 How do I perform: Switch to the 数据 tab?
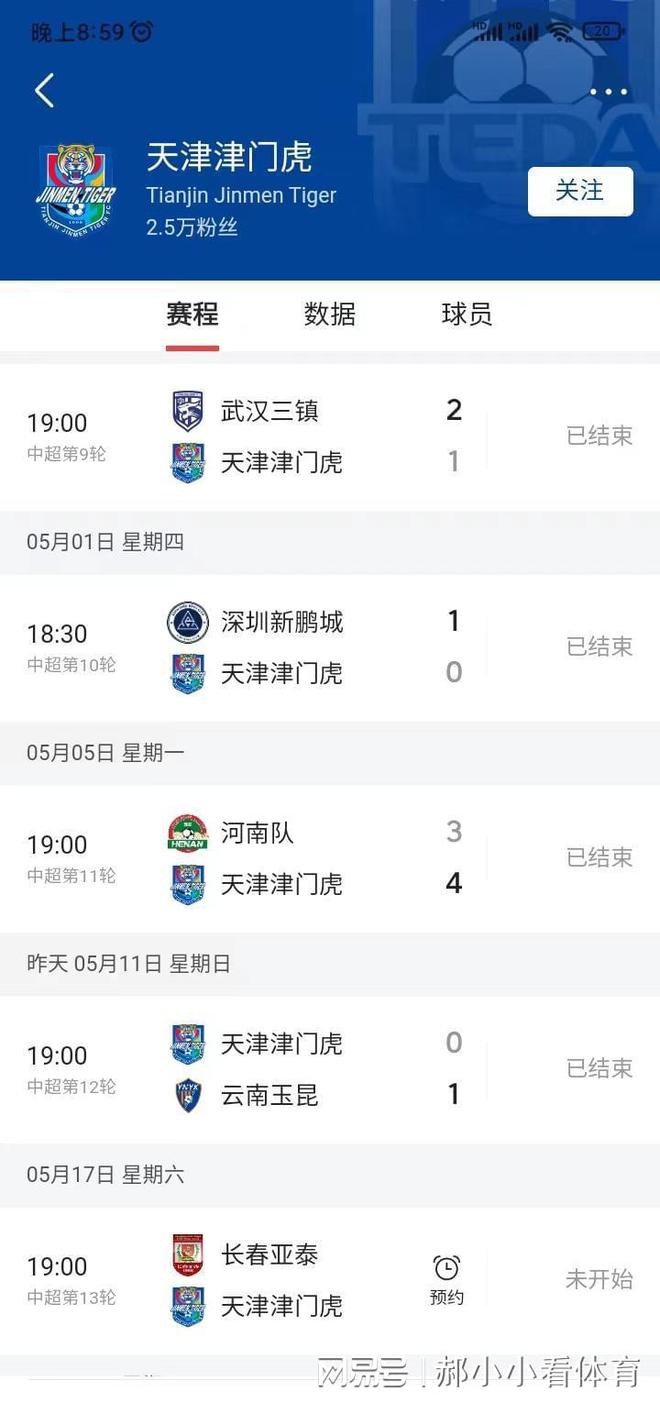pos(330,315)
